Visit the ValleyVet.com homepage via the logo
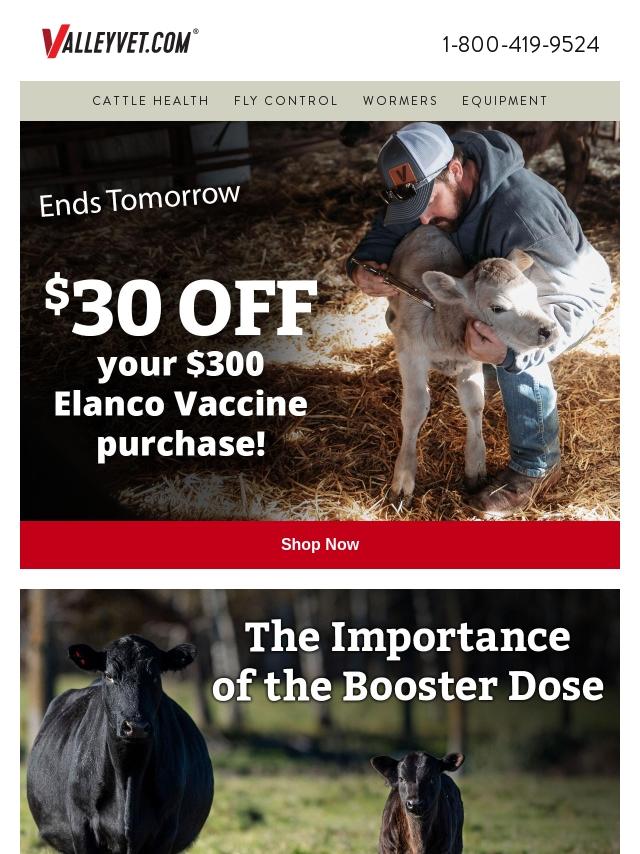 [120, 42]
